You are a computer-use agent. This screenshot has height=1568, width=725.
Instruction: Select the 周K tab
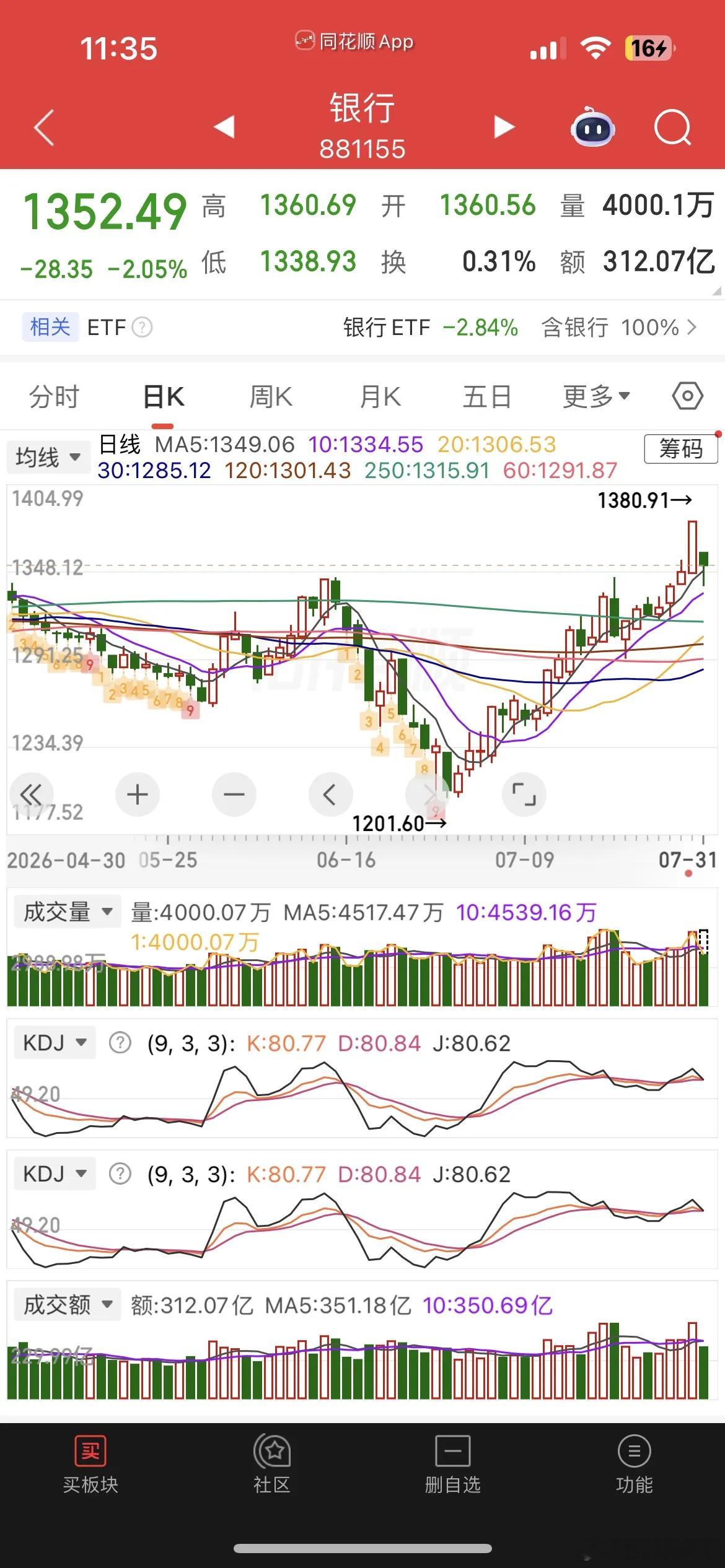click(x=271, y=396)
